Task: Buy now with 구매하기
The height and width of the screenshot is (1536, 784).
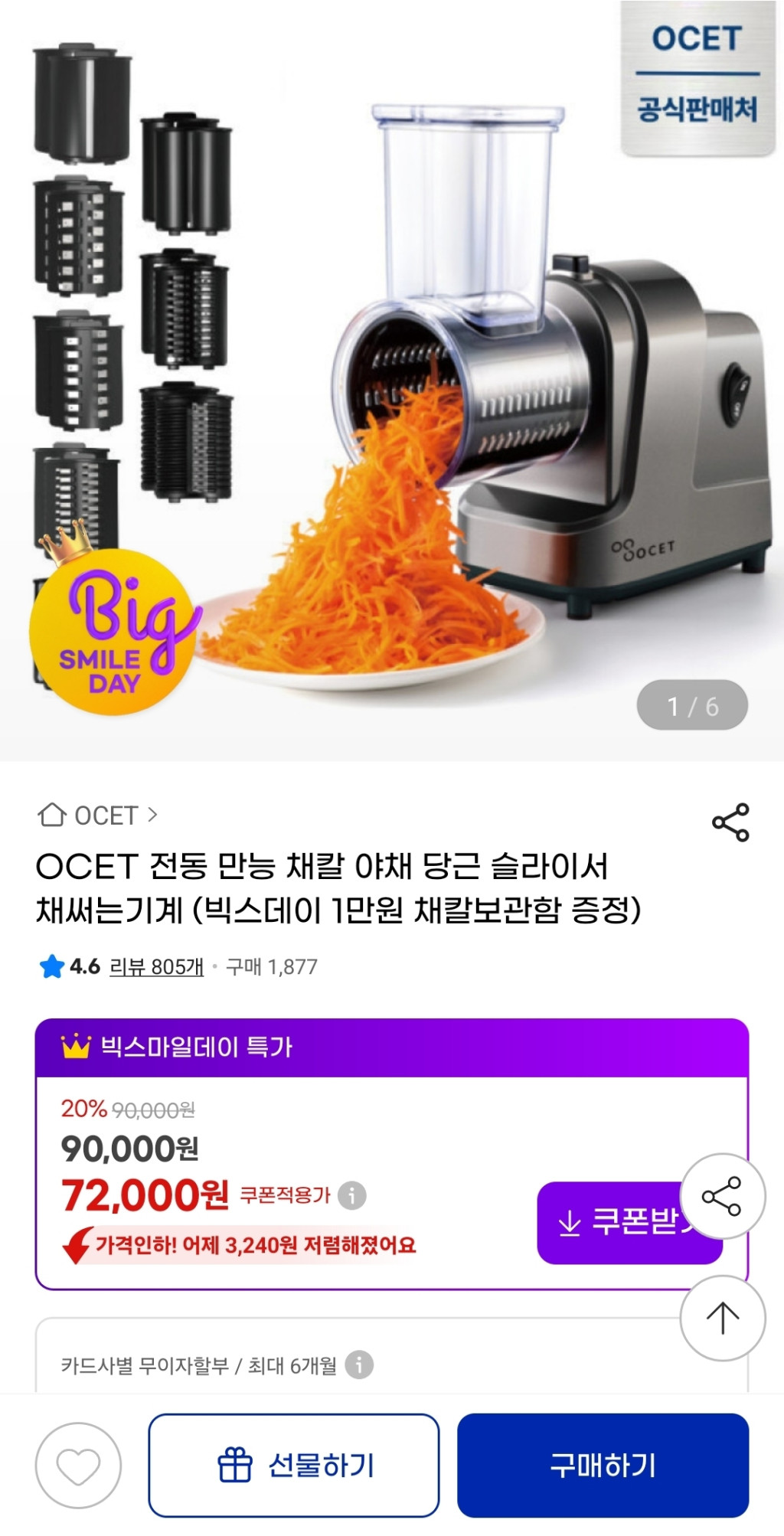Action: 603,1466
